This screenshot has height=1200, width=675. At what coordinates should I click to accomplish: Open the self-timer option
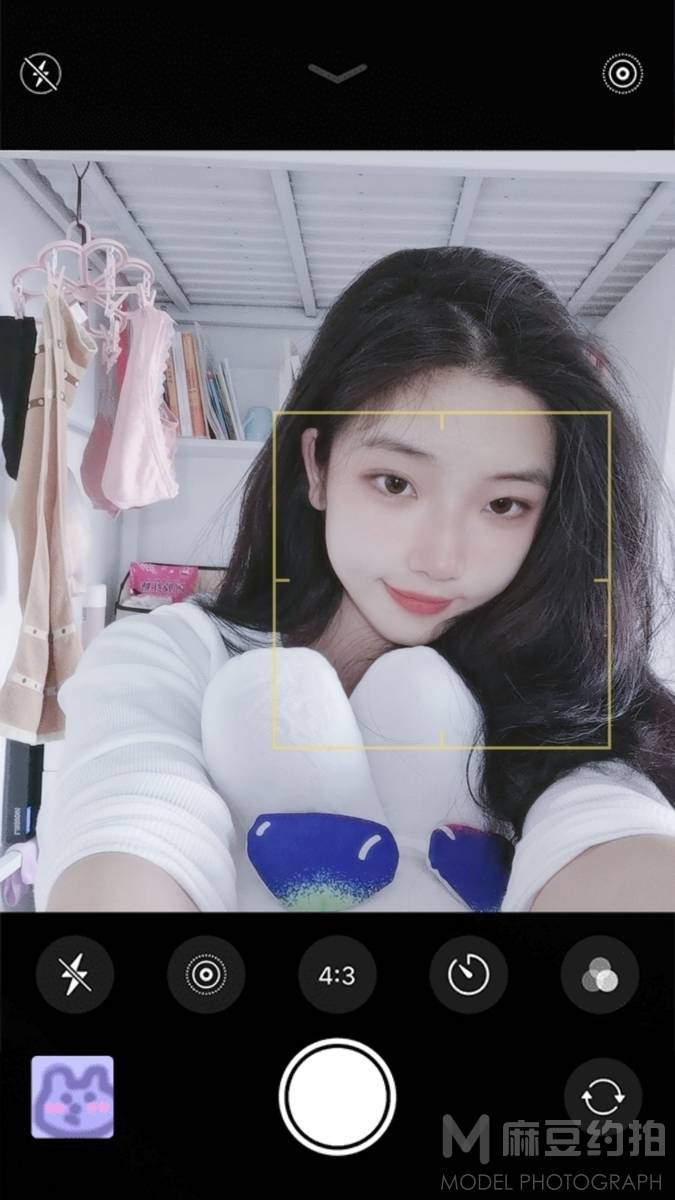tap(468, 975)
